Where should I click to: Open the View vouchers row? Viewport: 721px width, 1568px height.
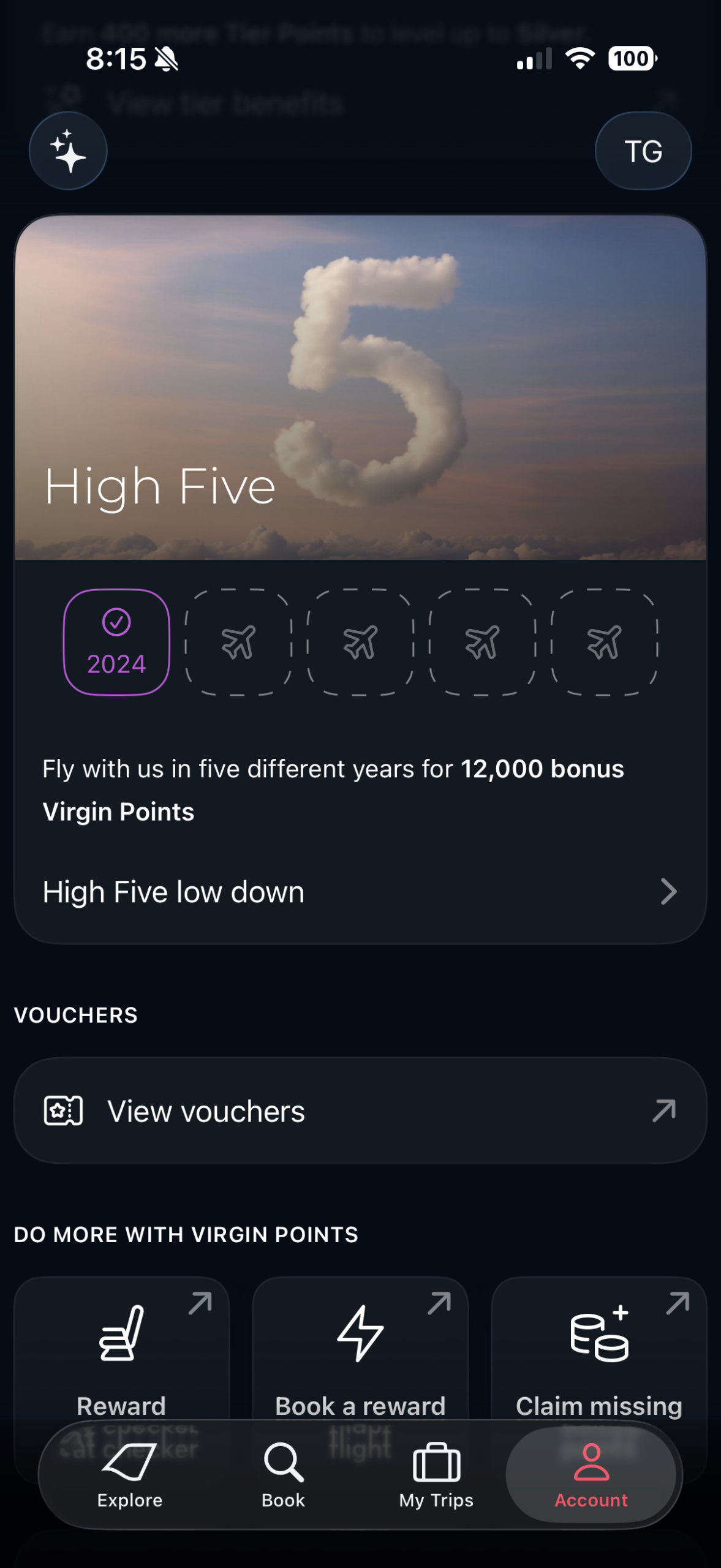click(360, 1110)
